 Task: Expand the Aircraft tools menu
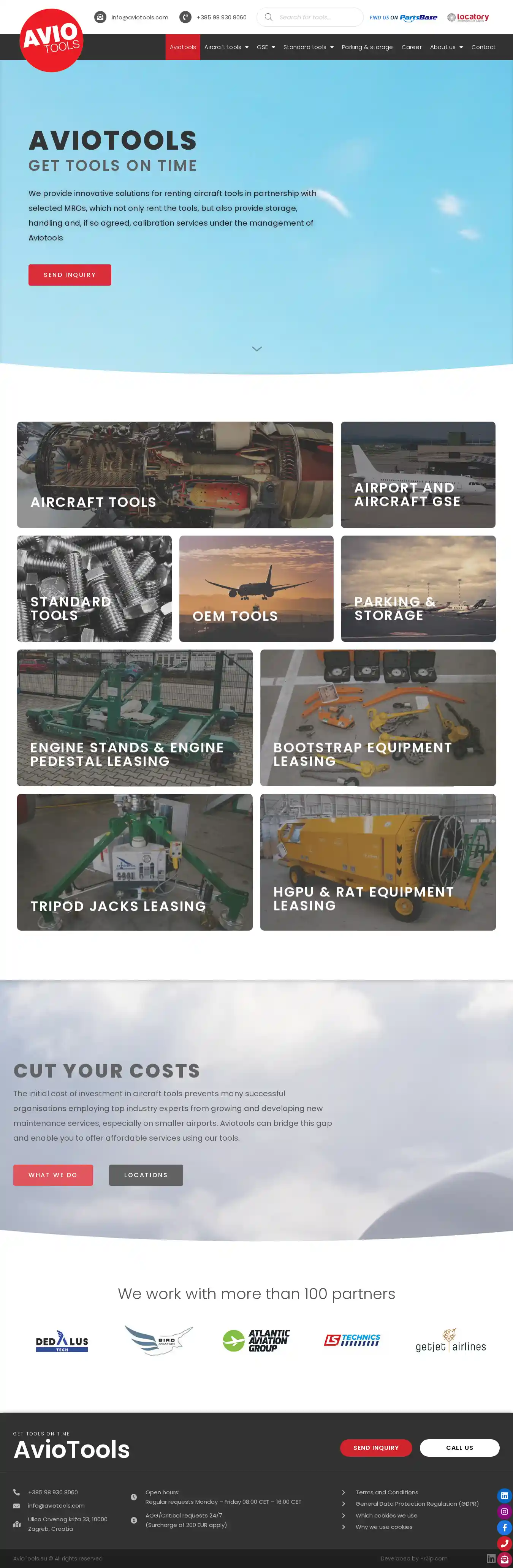point(226,47)
